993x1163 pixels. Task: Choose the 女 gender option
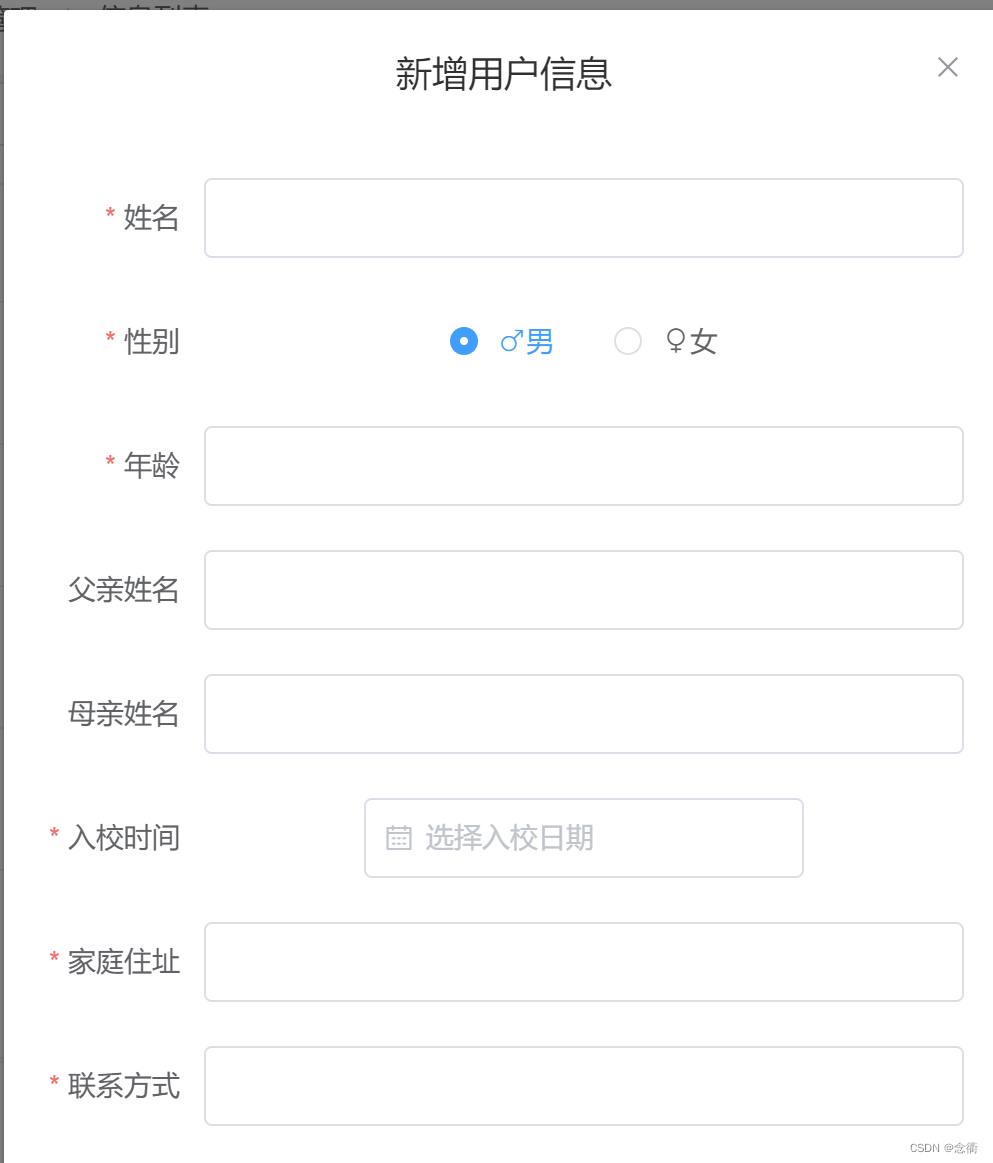coord(628,341)
